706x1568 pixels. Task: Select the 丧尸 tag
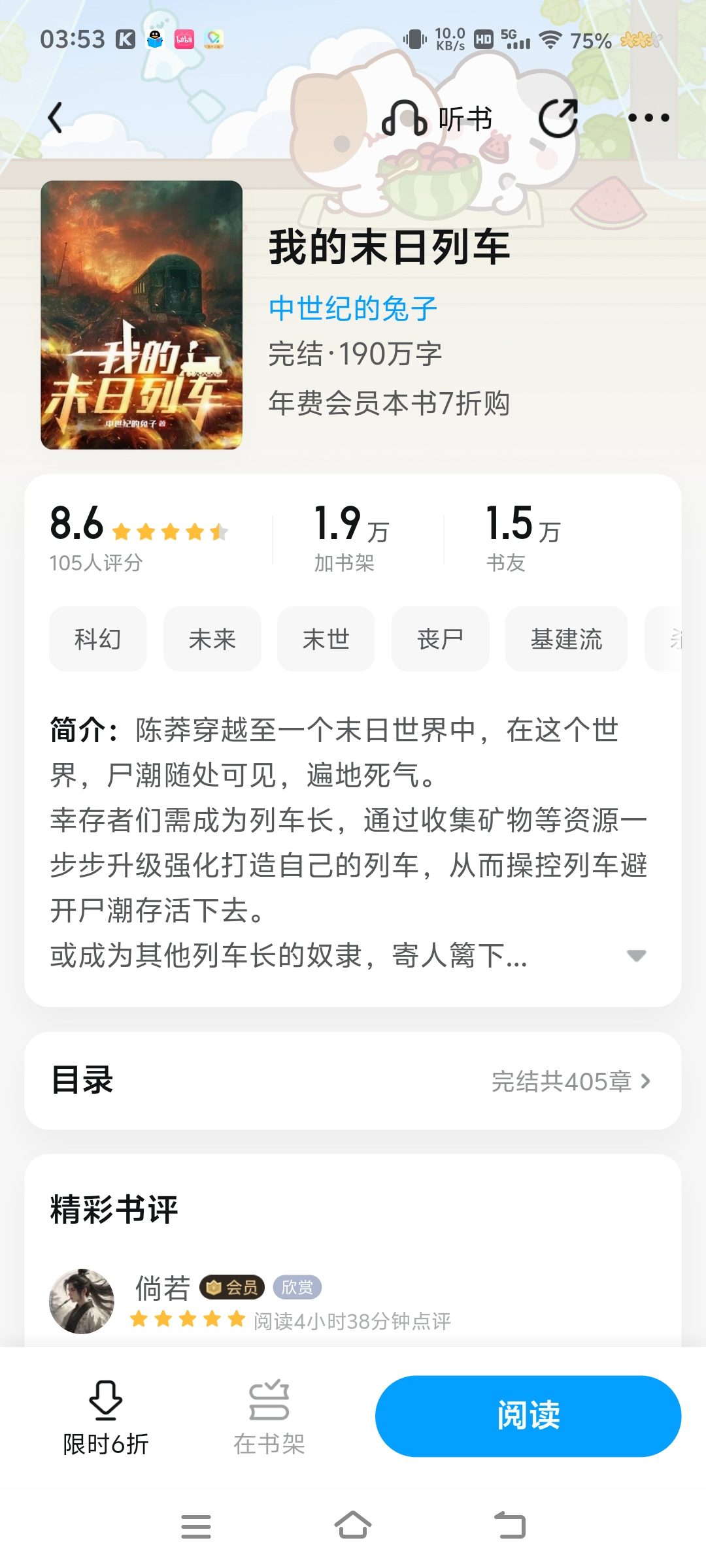(440, 639)
